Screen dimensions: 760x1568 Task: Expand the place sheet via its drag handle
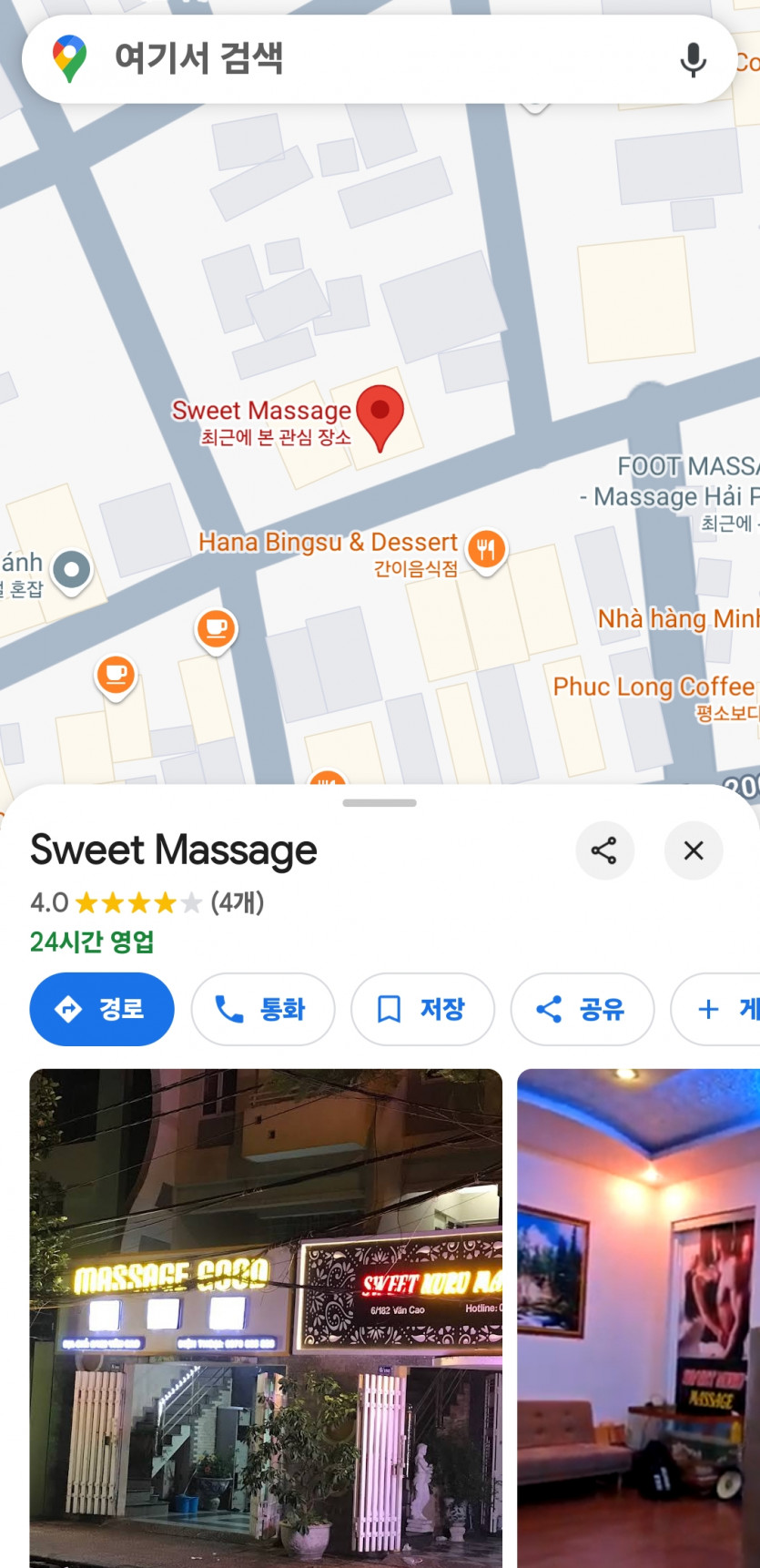point(380,803)
